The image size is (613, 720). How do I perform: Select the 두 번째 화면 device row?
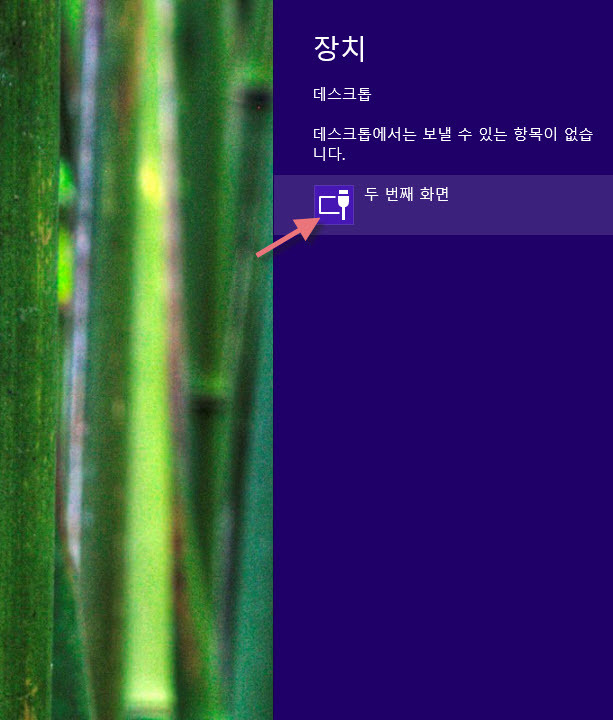click(x=442, y=204)
